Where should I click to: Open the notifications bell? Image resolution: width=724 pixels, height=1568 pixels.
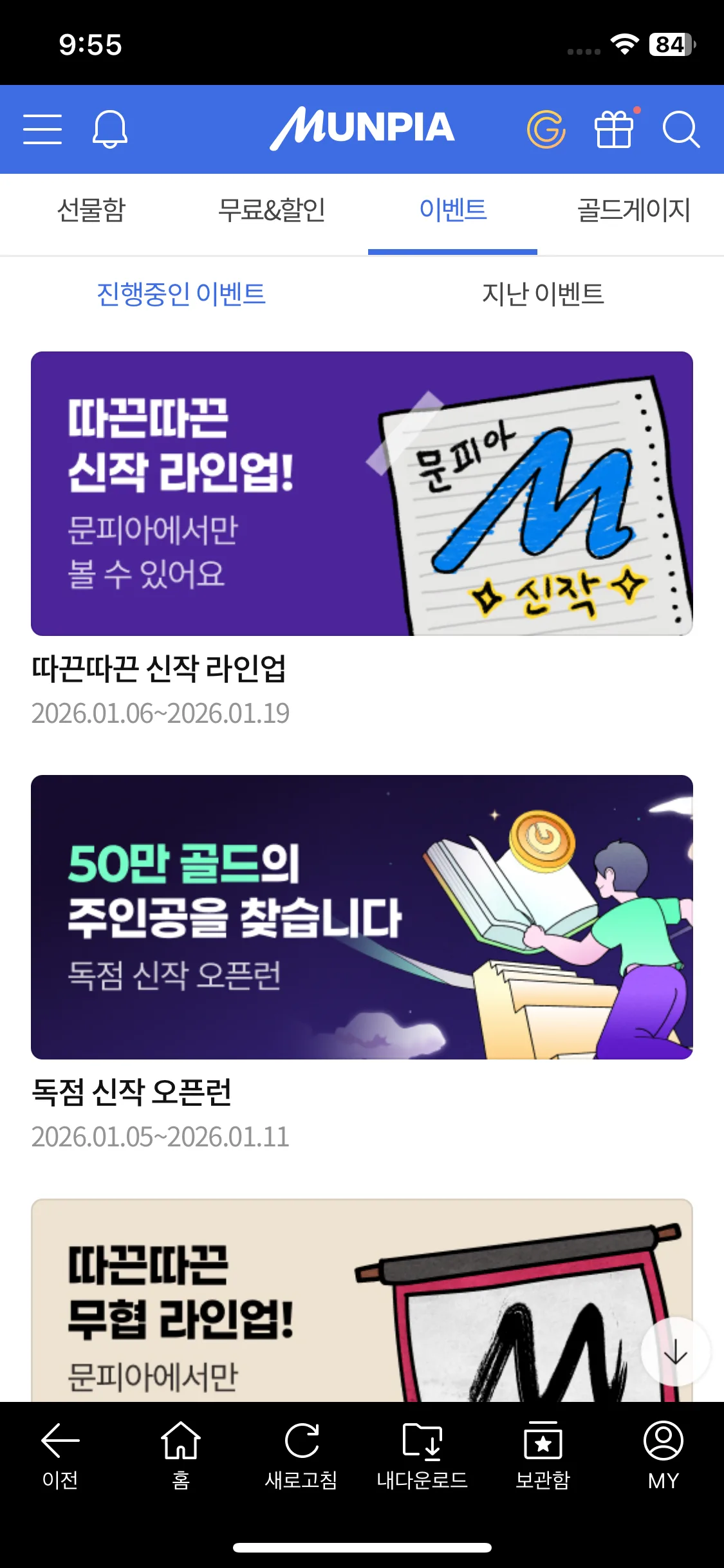coord(110,129)
